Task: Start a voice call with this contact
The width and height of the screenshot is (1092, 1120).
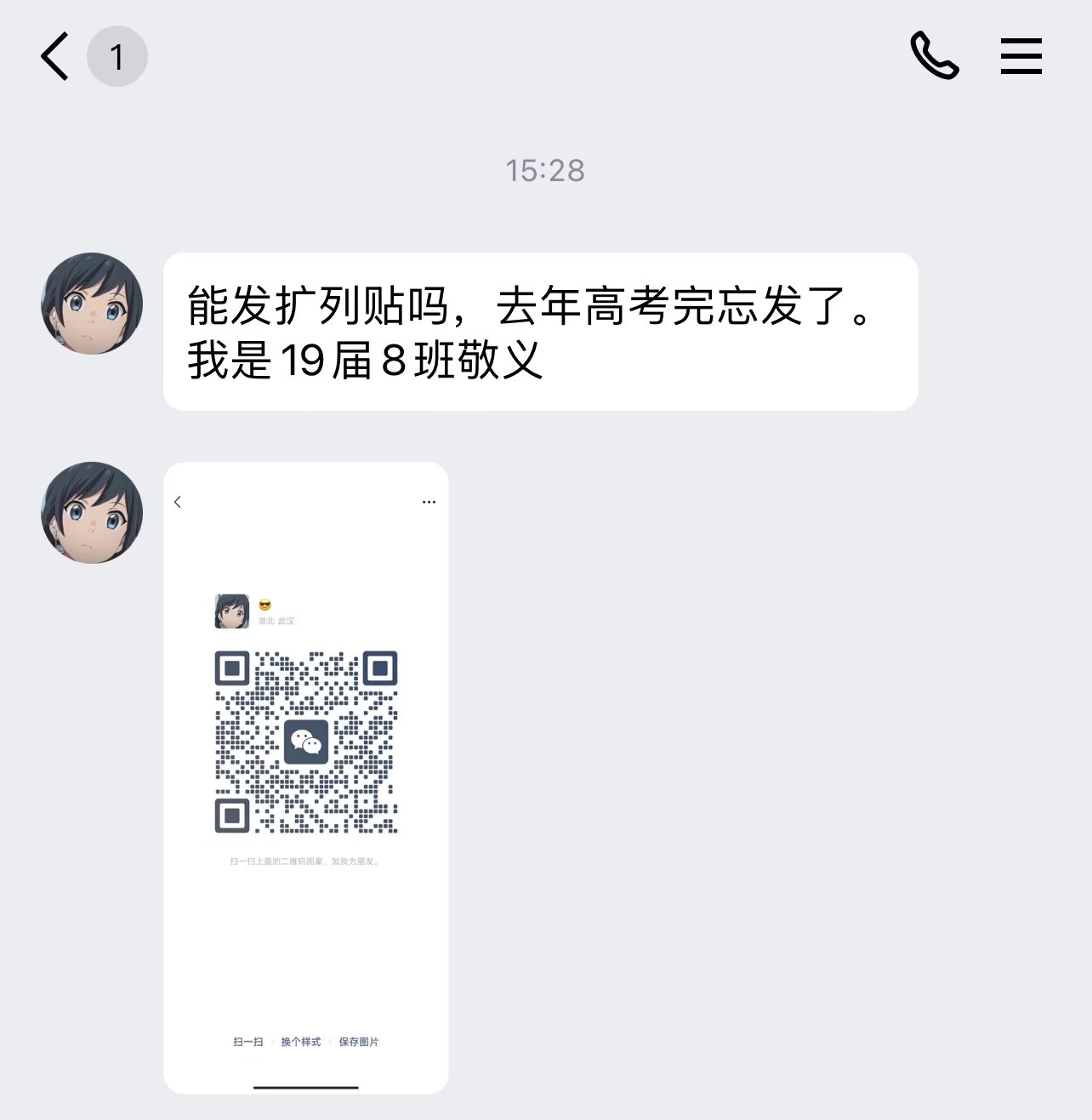Action: point(934,56)
